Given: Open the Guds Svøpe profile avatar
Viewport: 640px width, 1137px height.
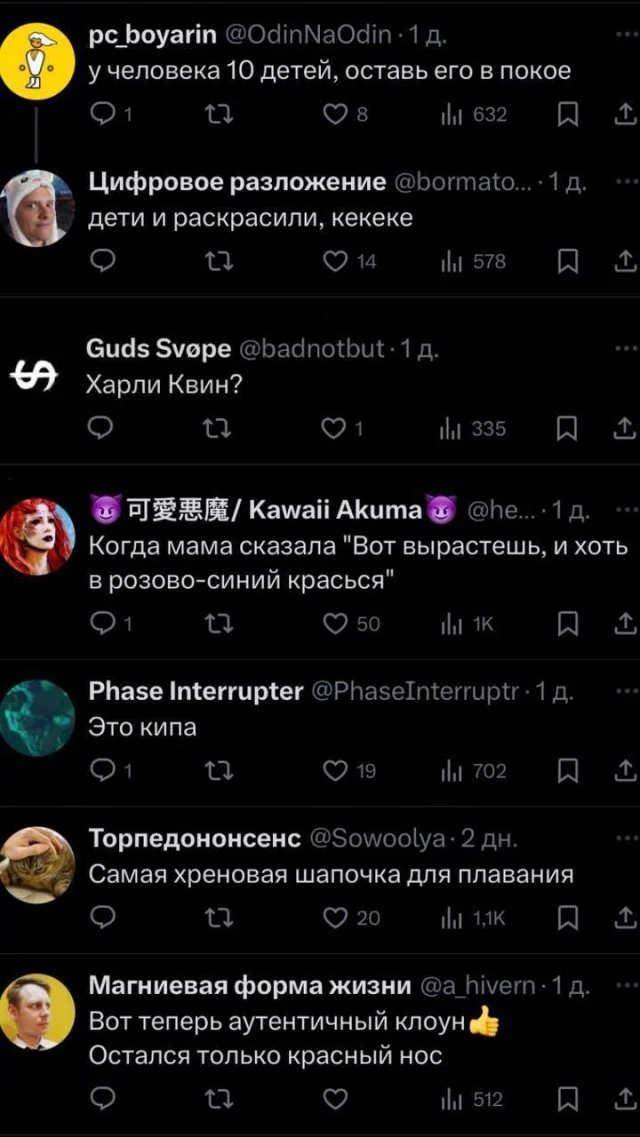Looking at the screenshot, I should tap(38, 374).
